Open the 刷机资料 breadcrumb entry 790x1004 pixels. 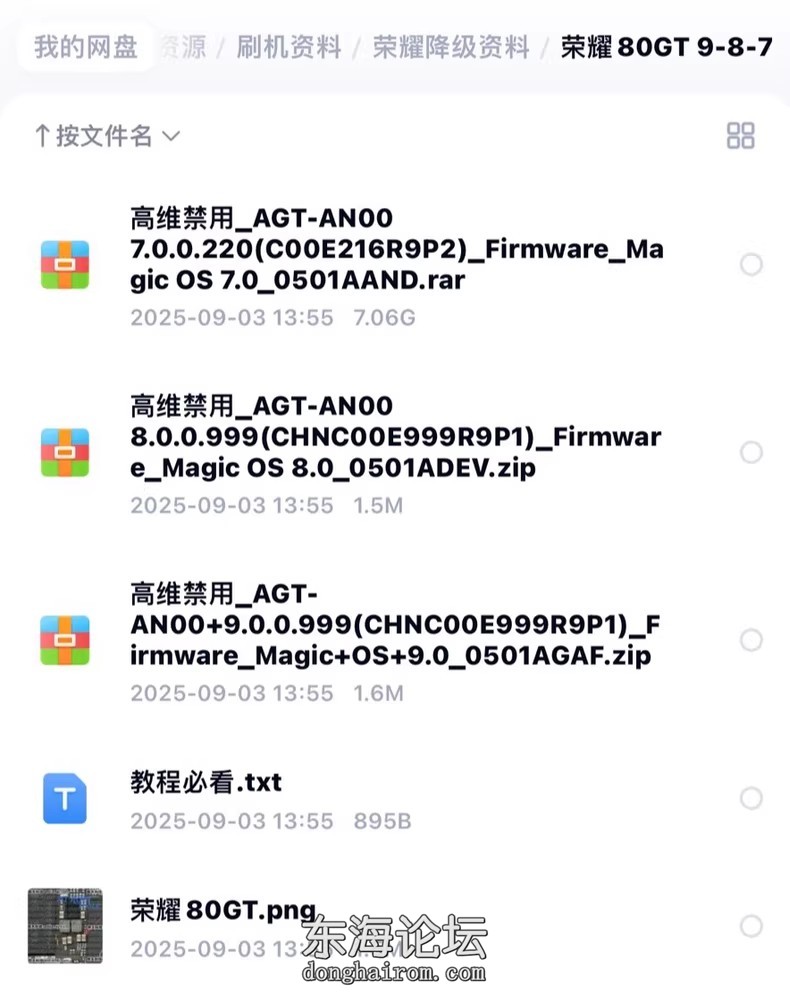click(x=288, y=46)
